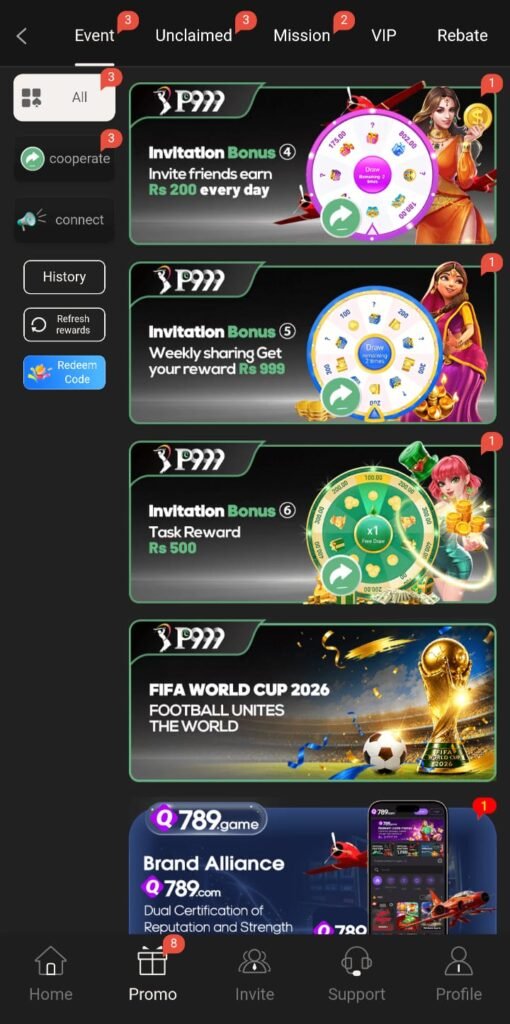Switch to the Invite tab
This screenshot has width=510, height=1024.
tap(255, 973)
